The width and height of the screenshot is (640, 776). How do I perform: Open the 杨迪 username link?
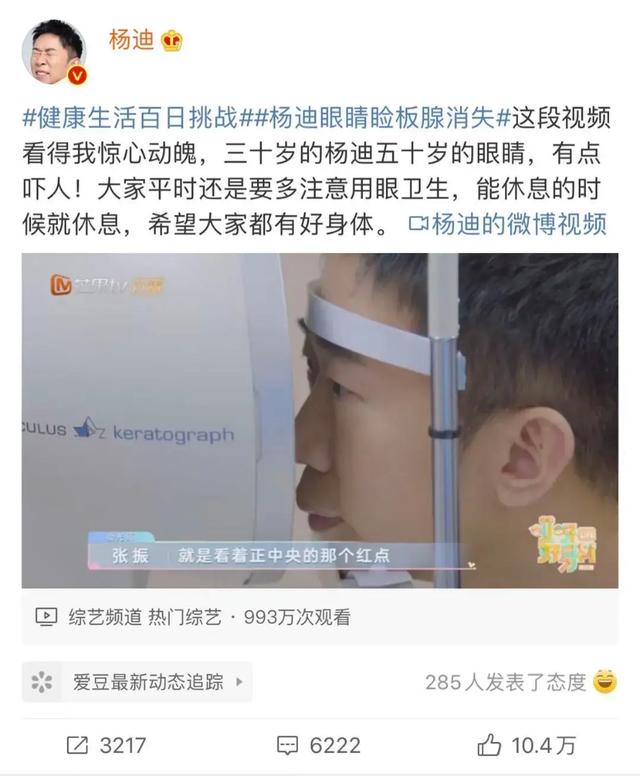(x=130, y=42)
